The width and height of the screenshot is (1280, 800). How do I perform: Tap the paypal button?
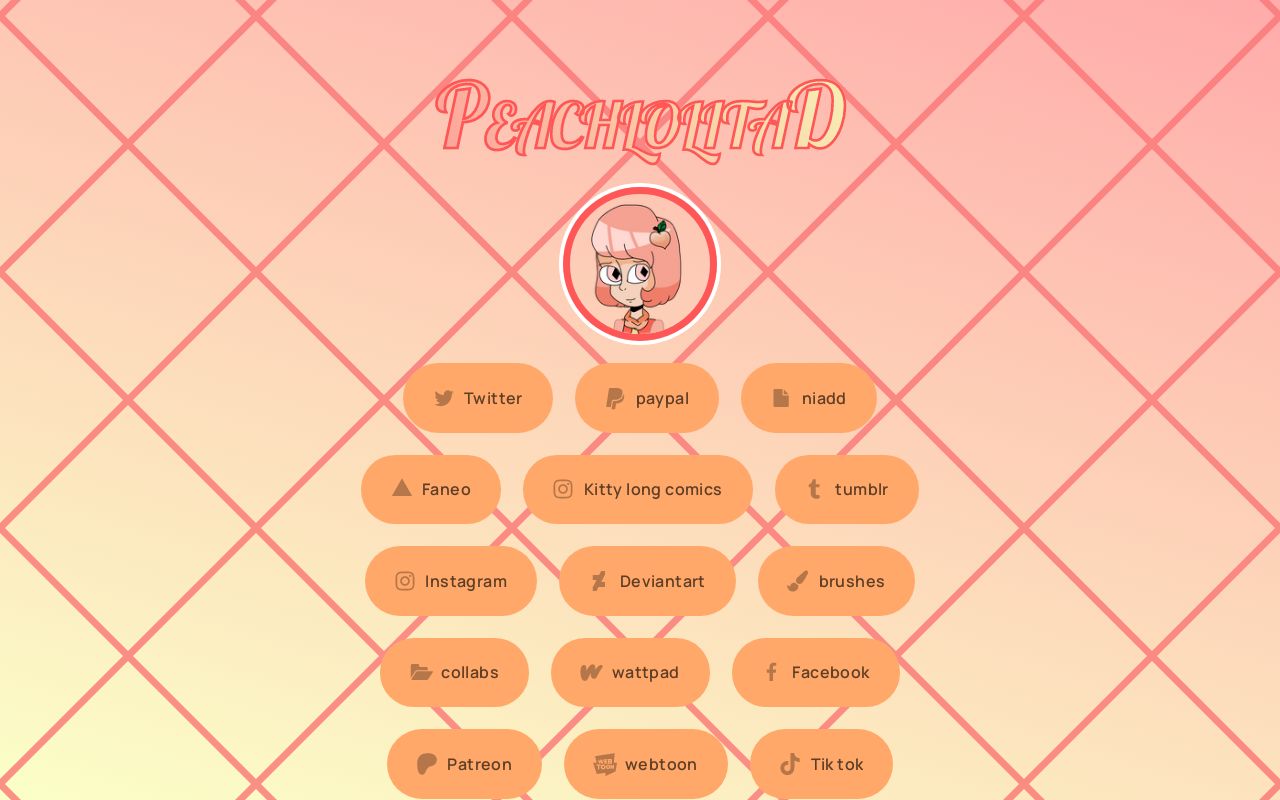pyautogui.click(x=647, y=398)
